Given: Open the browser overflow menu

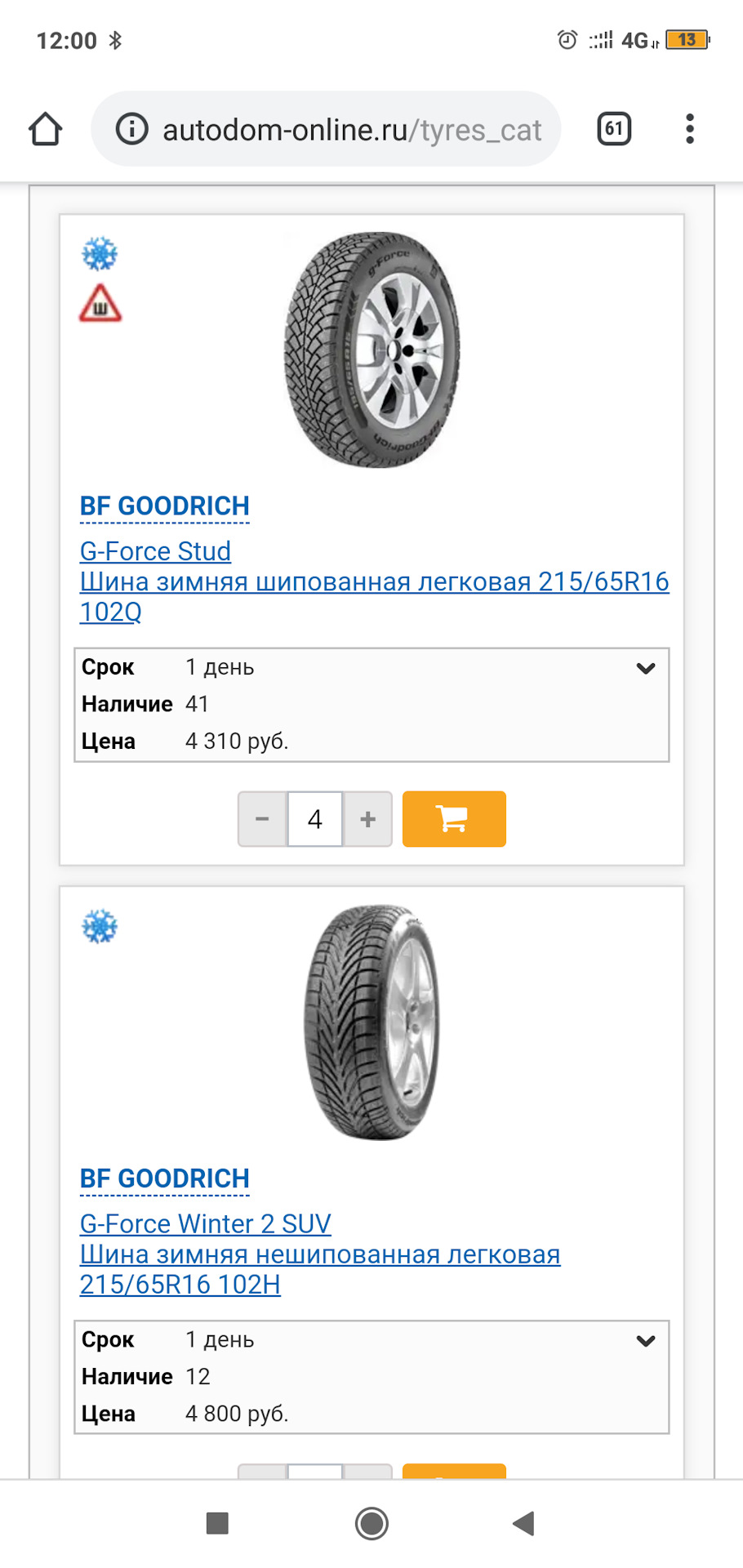Looking at the screenshot, I should [690, 129].
